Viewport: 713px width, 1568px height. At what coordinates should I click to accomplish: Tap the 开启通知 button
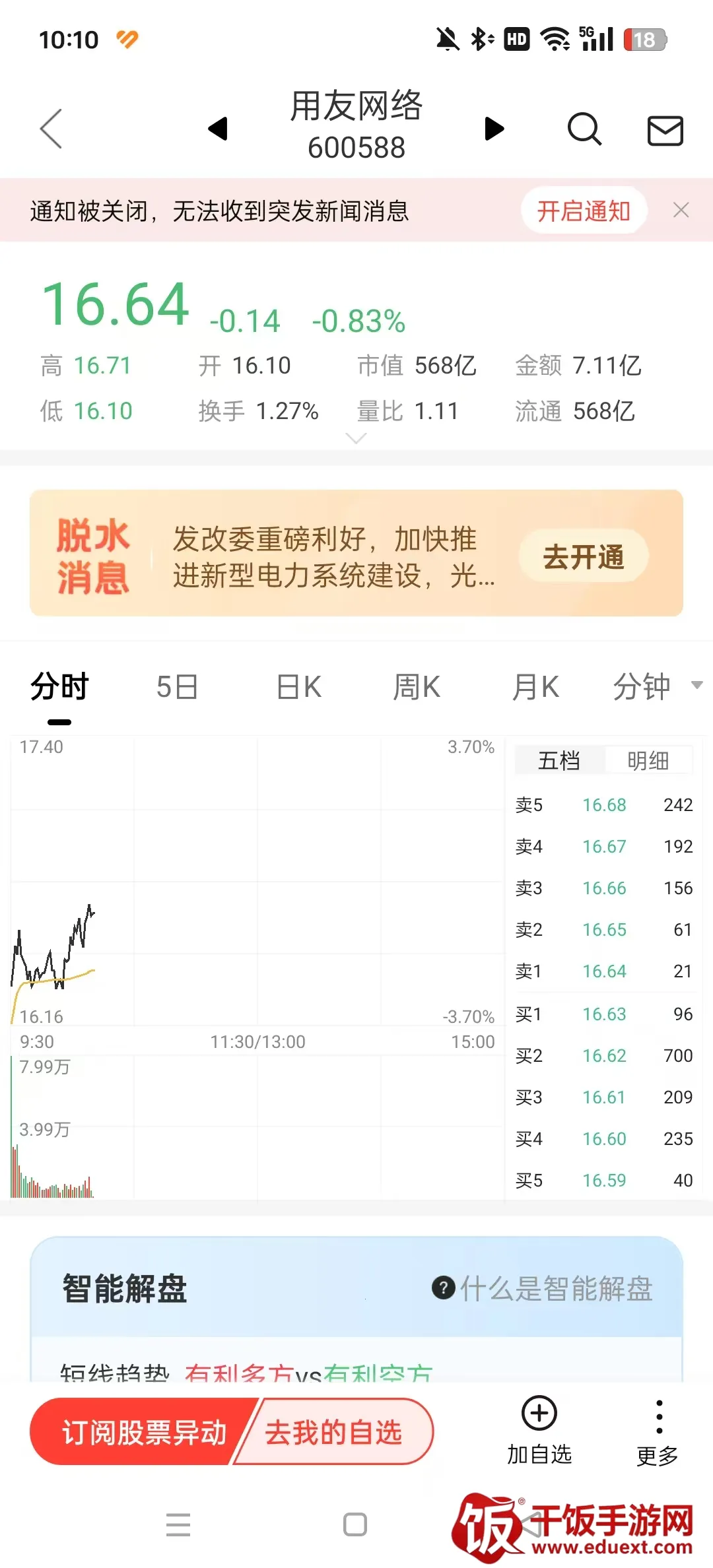click(584, 211)
